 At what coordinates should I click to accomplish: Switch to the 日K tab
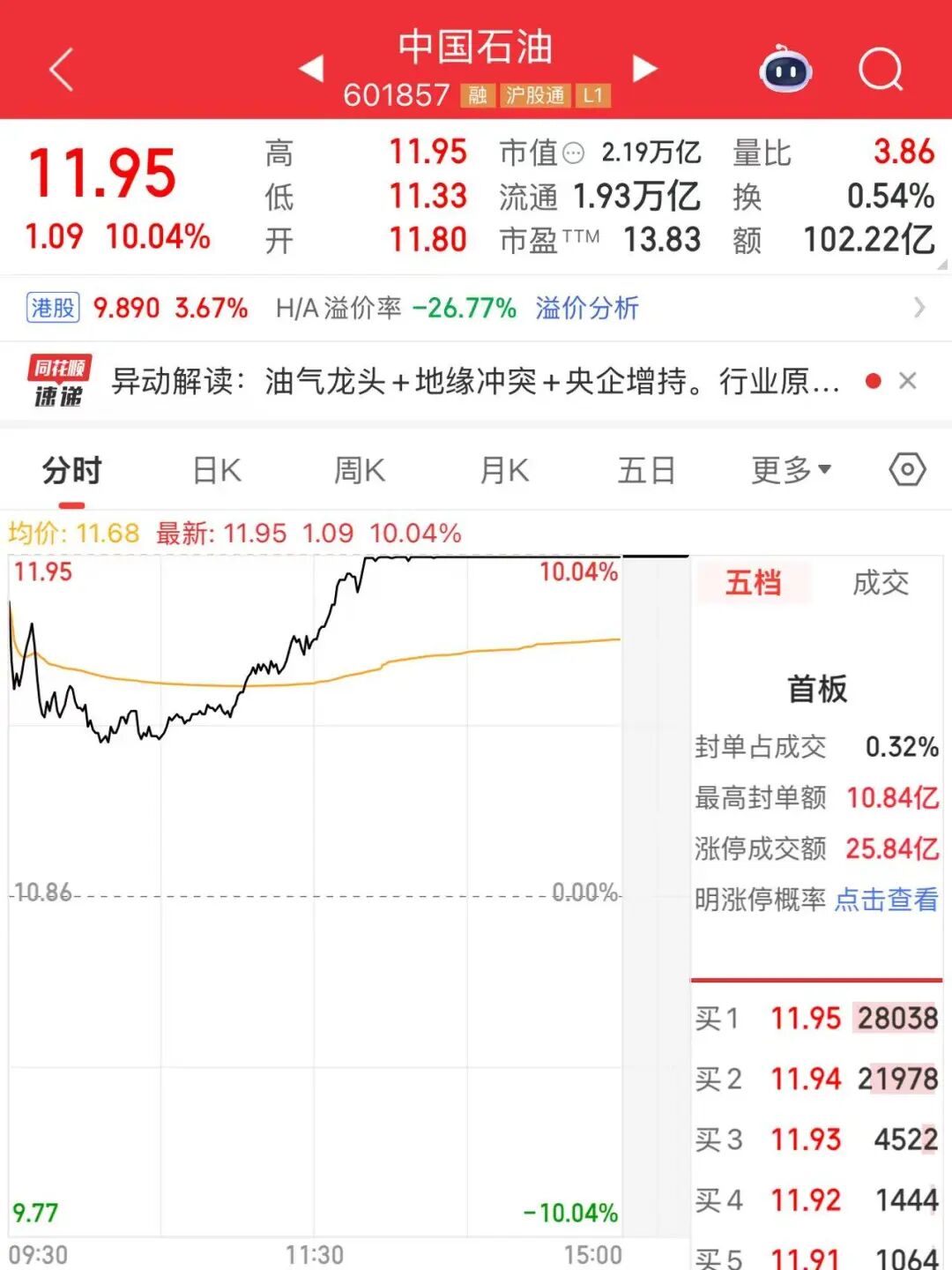[x=214, y=470]
